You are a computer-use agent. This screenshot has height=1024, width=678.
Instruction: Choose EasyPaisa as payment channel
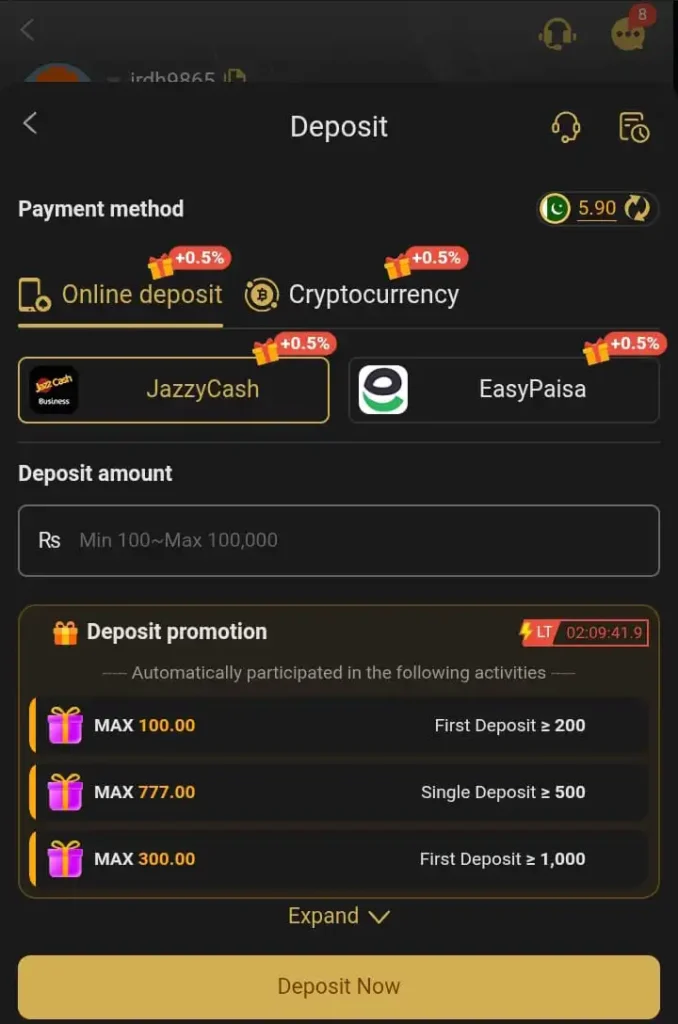click(x=503, y=389)
